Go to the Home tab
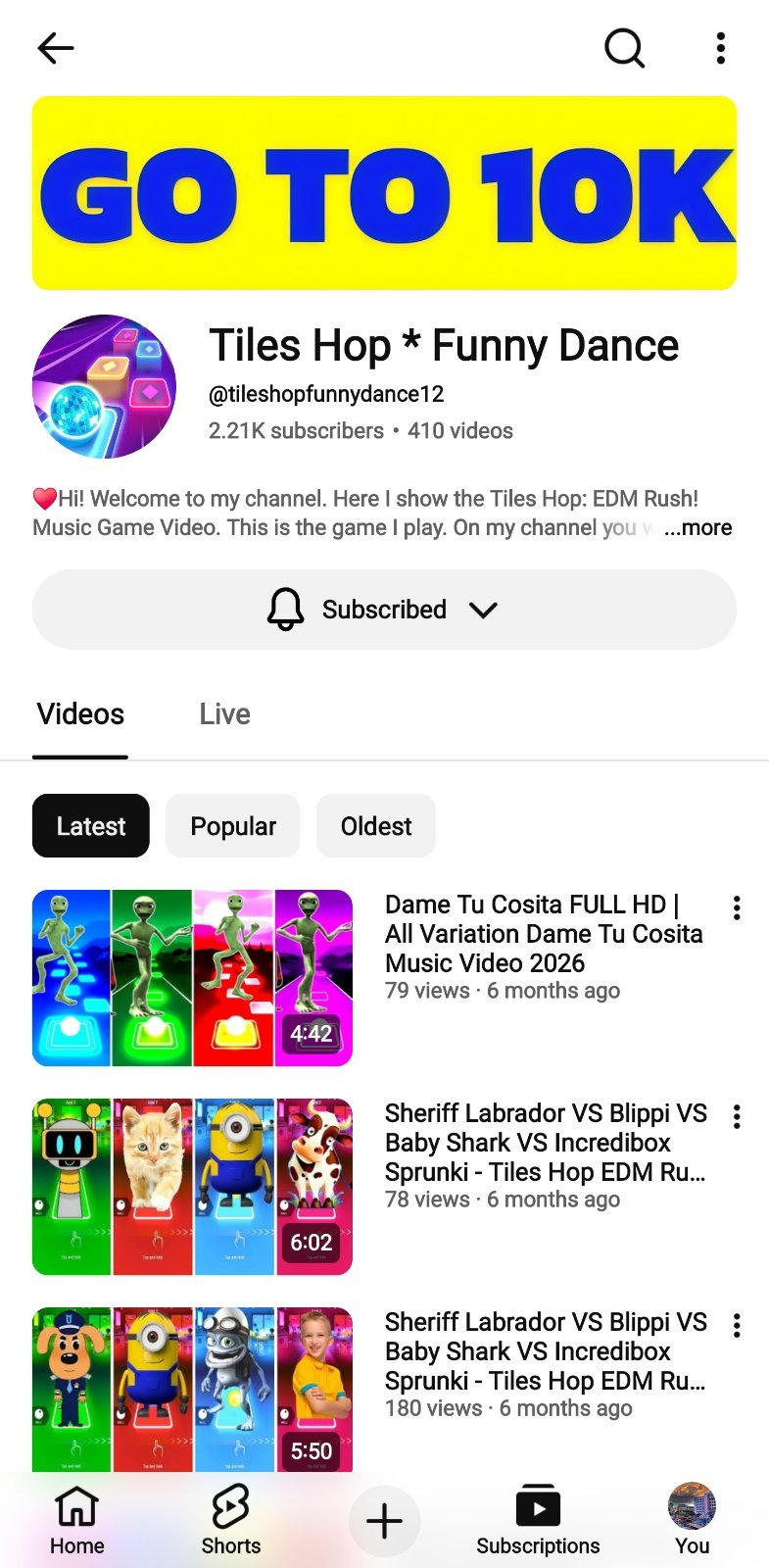The width and height of the screenshot is (769, 1568). 77,1521
